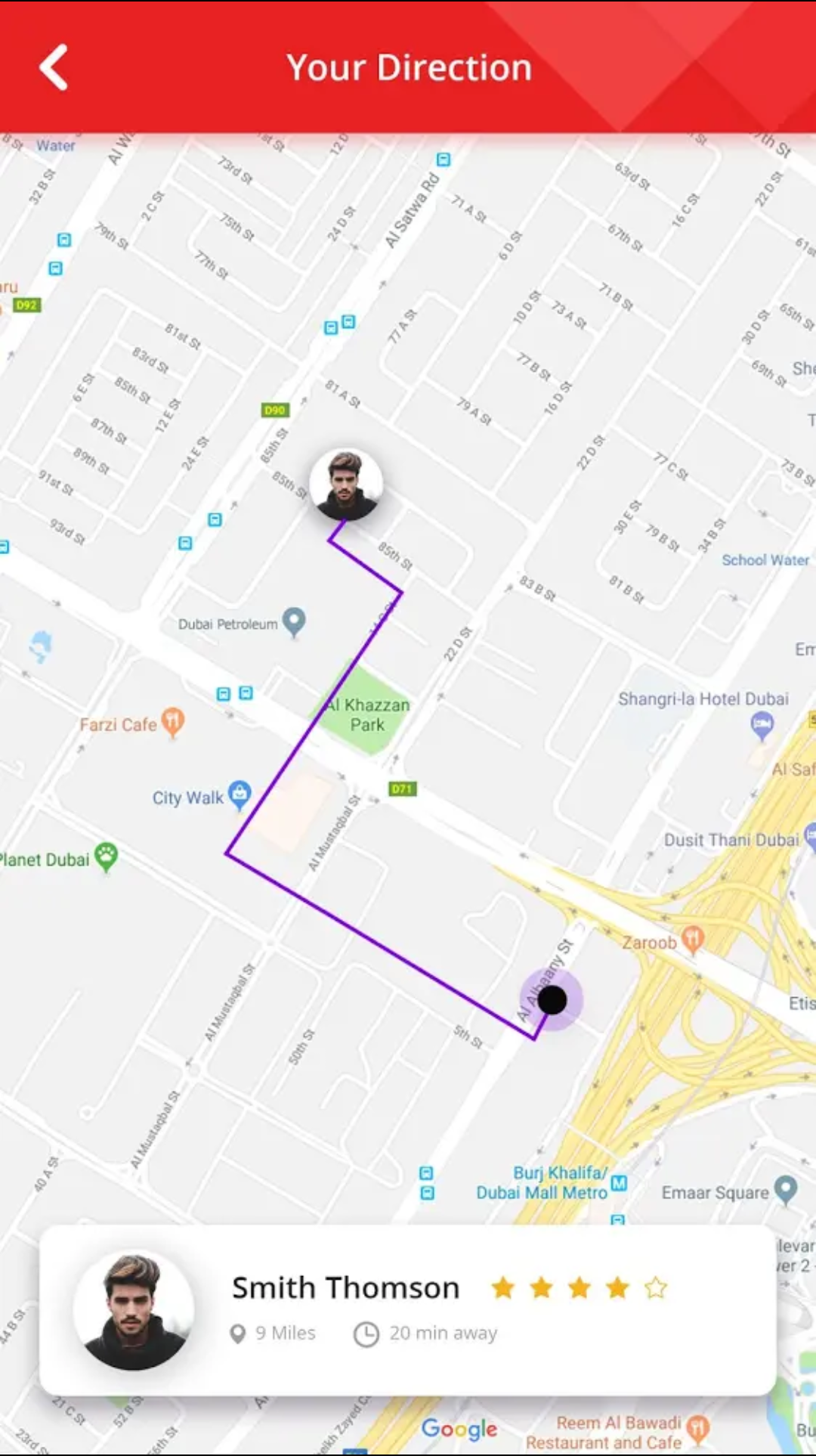Select the Dubai Petroleum location pin
This screenshot has height=1456, width=816.
click(294, 621)
